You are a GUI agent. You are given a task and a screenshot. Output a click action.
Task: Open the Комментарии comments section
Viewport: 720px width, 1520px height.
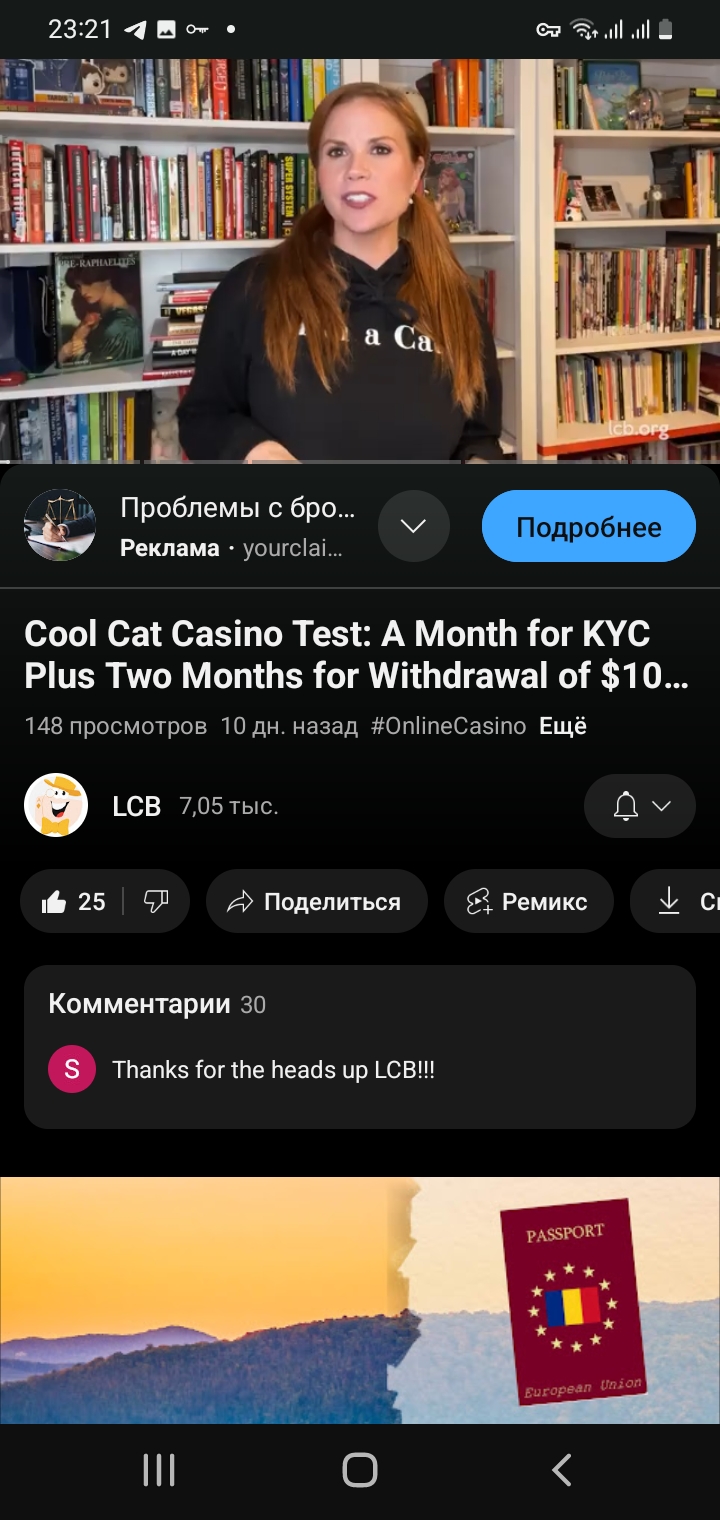pos(359,1046)
